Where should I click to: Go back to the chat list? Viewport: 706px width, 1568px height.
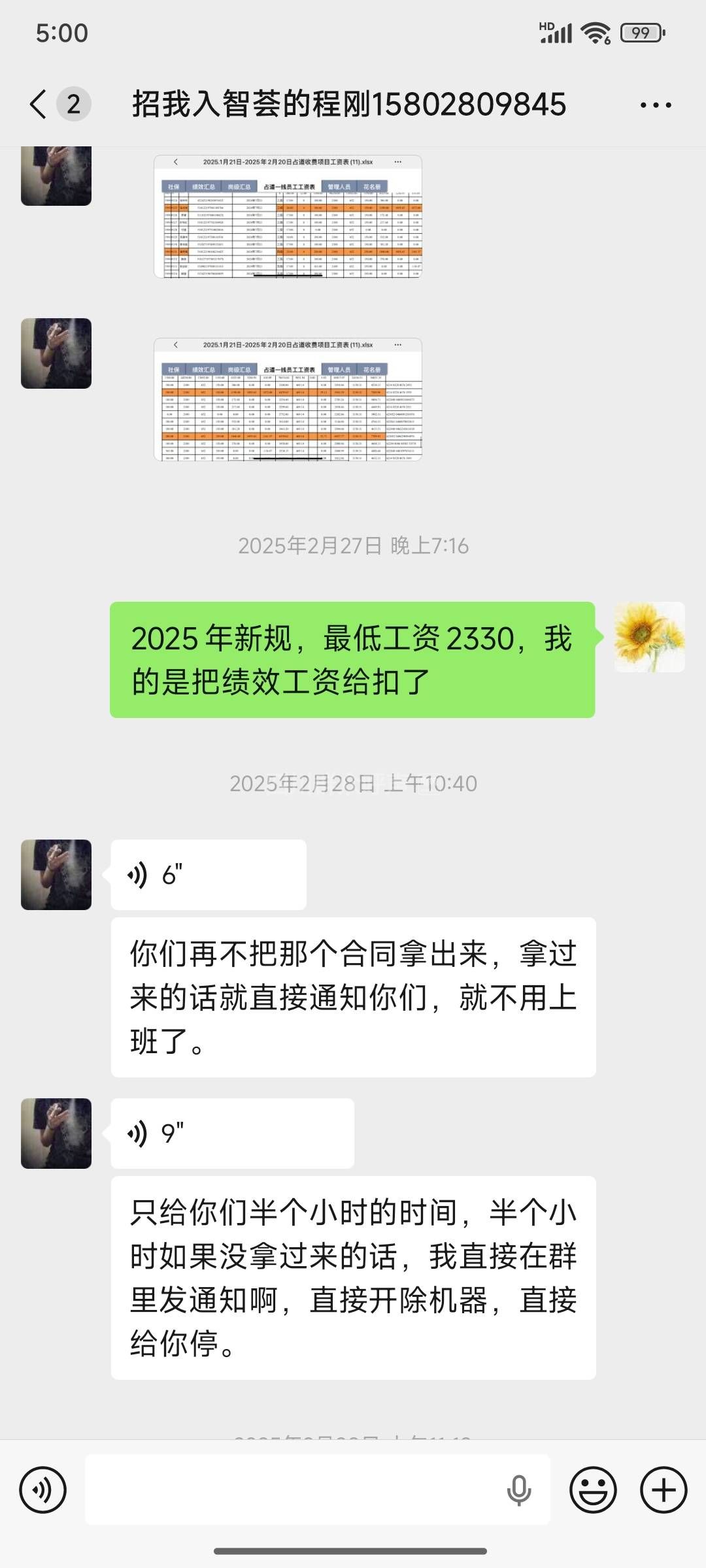pos(39,105)
